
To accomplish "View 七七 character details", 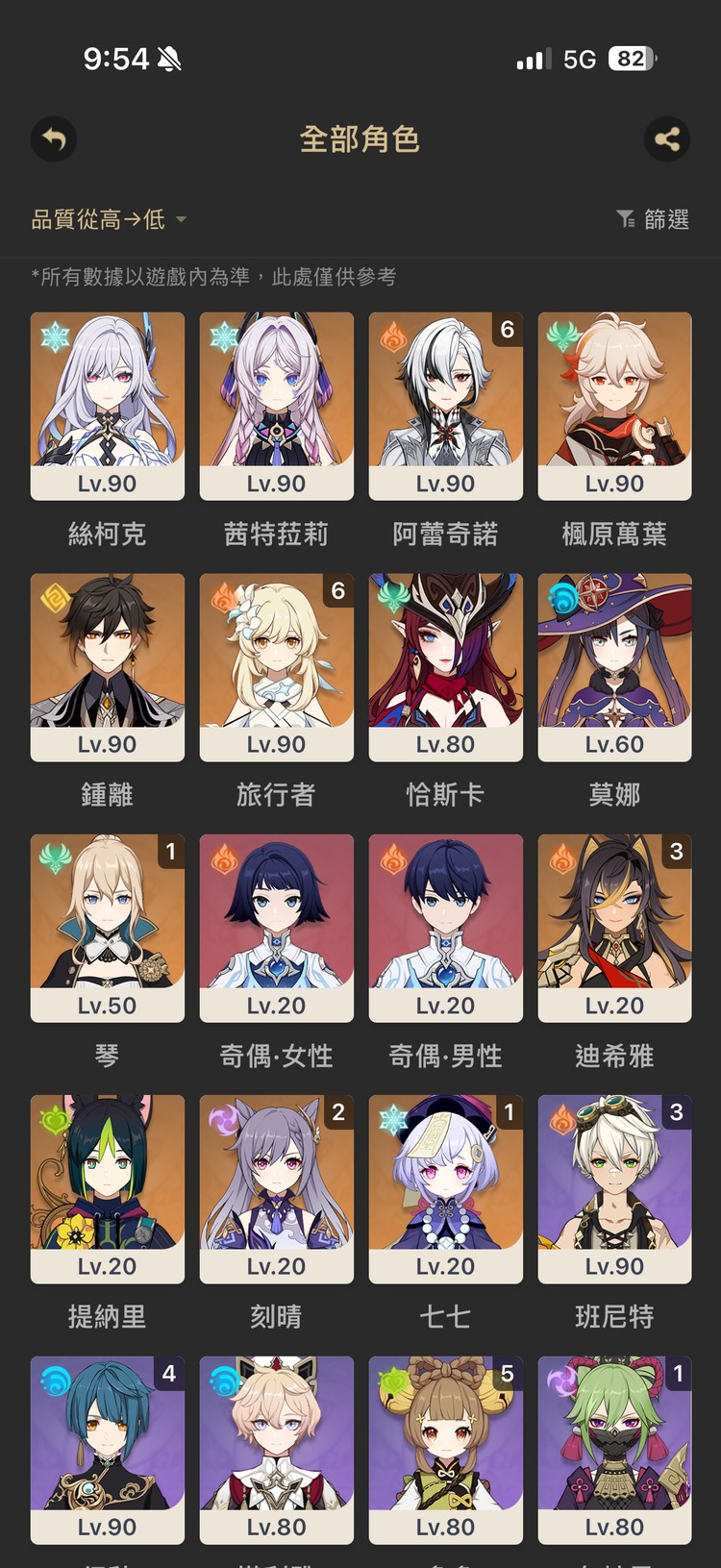I will [x=446, y=1188].
